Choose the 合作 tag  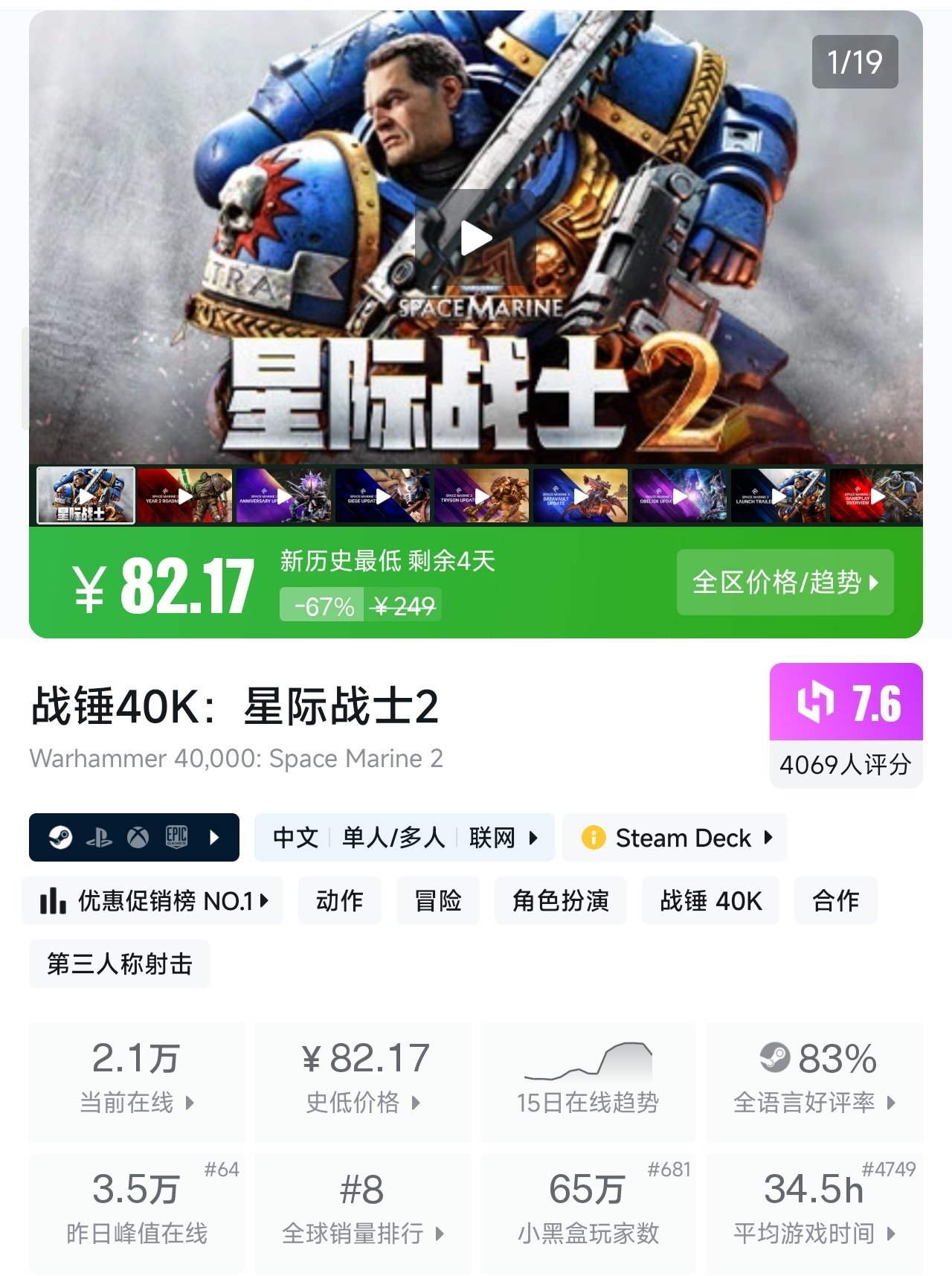point(835,901)
